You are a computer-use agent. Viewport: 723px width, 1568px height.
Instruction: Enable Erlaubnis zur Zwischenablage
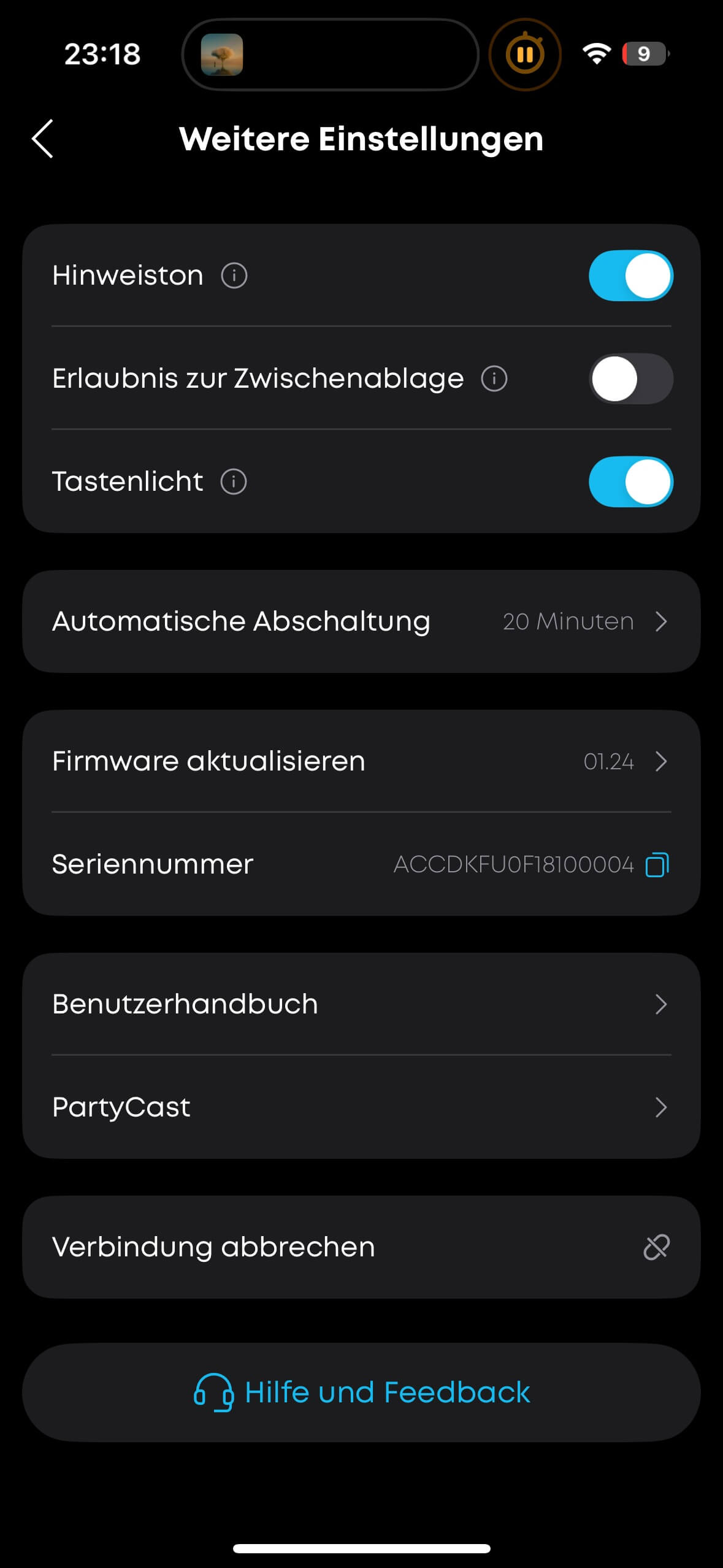coord(630,379)
